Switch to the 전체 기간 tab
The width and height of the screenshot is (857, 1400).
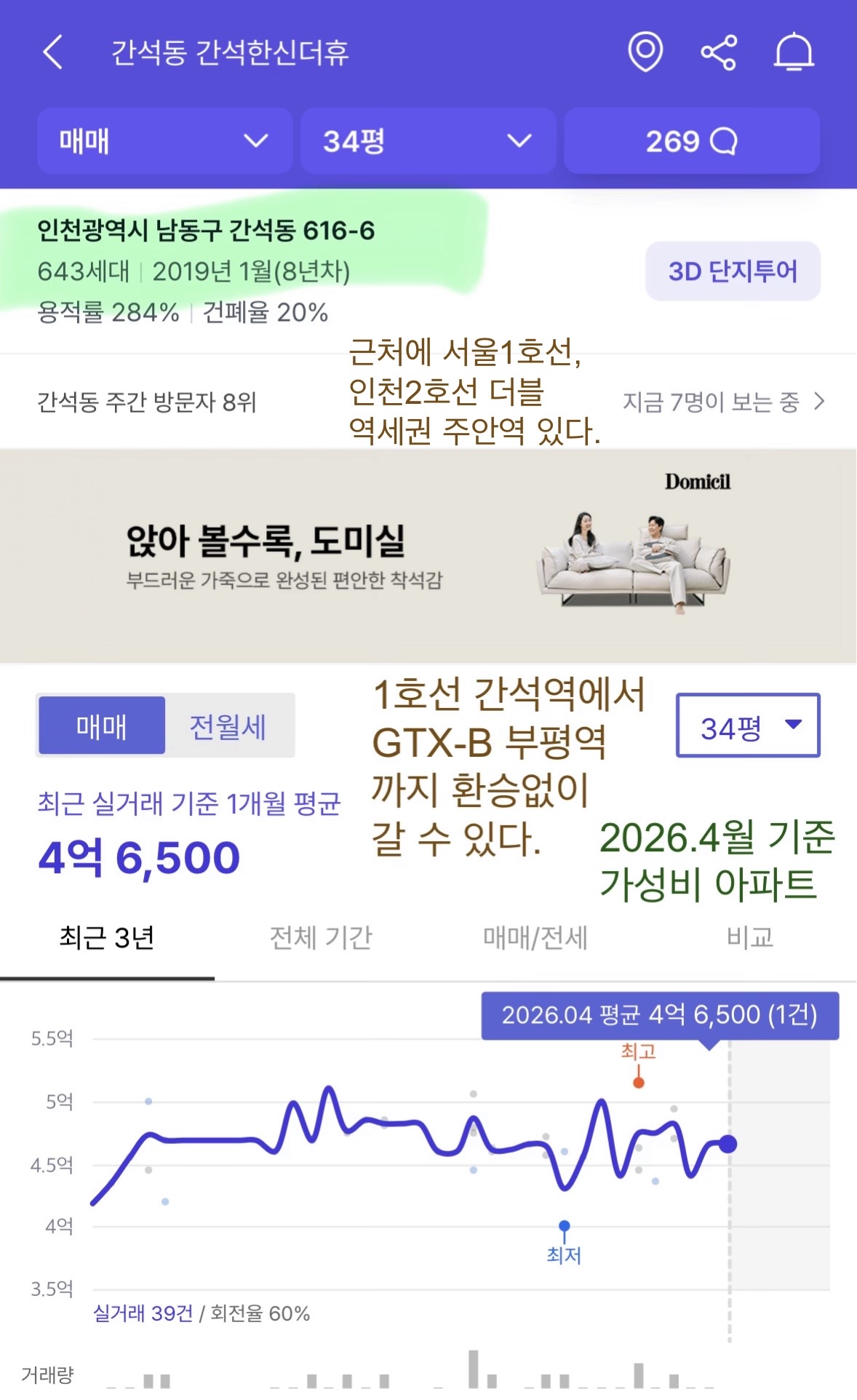coord(321,938)
